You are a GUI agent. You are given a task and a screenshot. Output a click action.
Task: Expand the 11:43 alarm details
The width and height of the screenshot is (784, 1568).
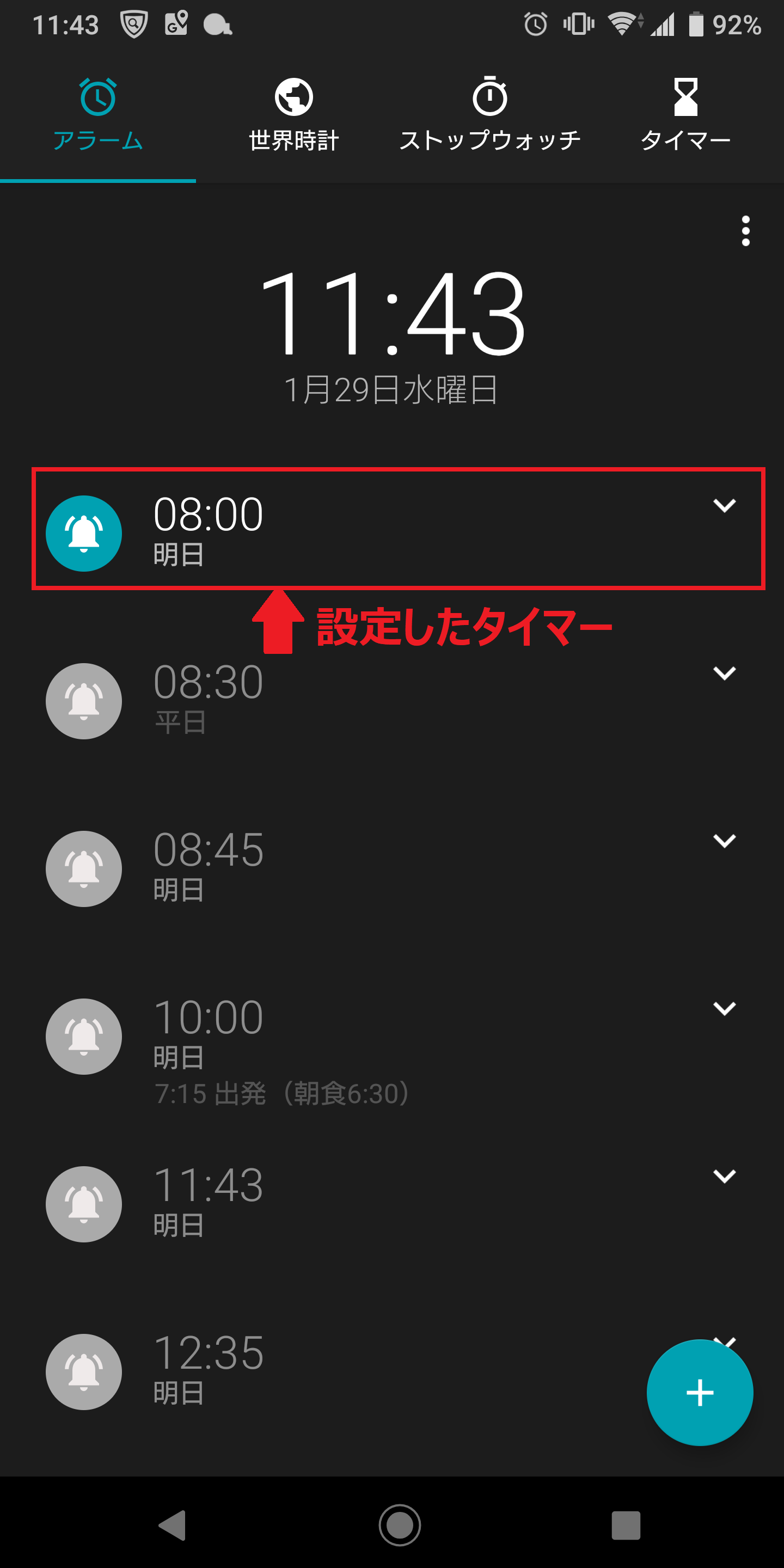[724, 1176]
